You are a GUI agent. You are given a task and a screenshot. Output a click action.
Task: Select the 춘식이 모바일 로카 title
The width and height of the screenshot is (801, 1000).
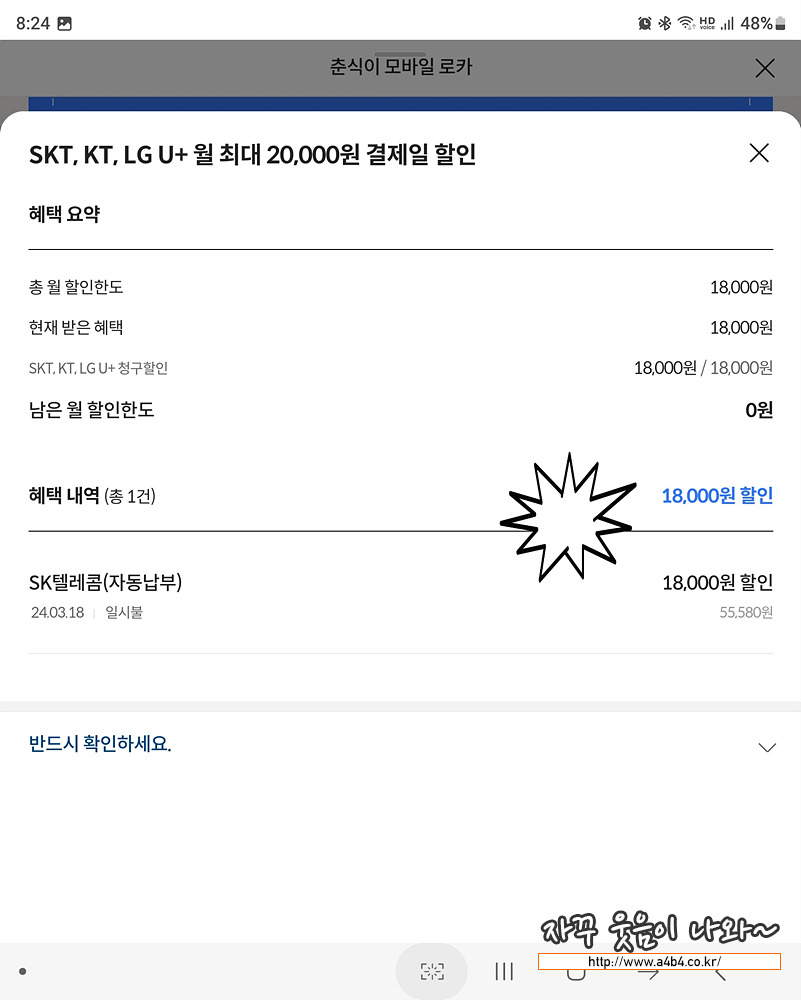point(400,67)
